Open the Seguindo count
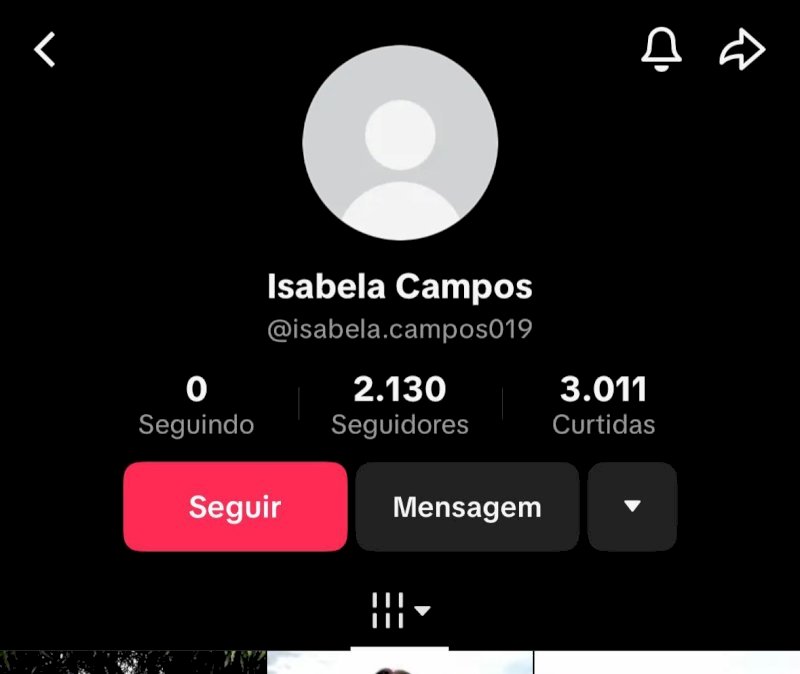Viewport: 800px width, 674px height. (x=196, y=405)
